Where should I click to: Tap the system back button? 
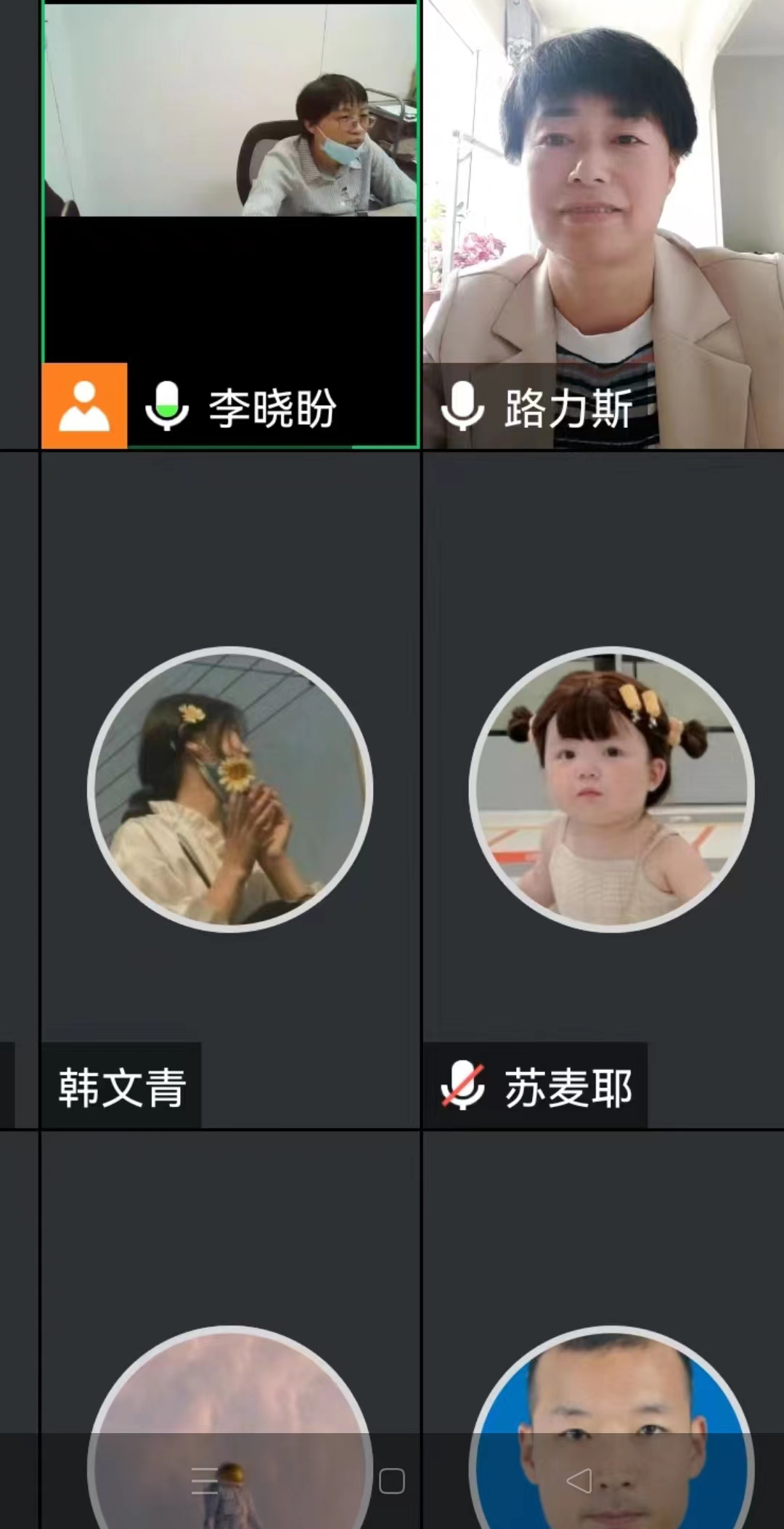point(579,1480)
